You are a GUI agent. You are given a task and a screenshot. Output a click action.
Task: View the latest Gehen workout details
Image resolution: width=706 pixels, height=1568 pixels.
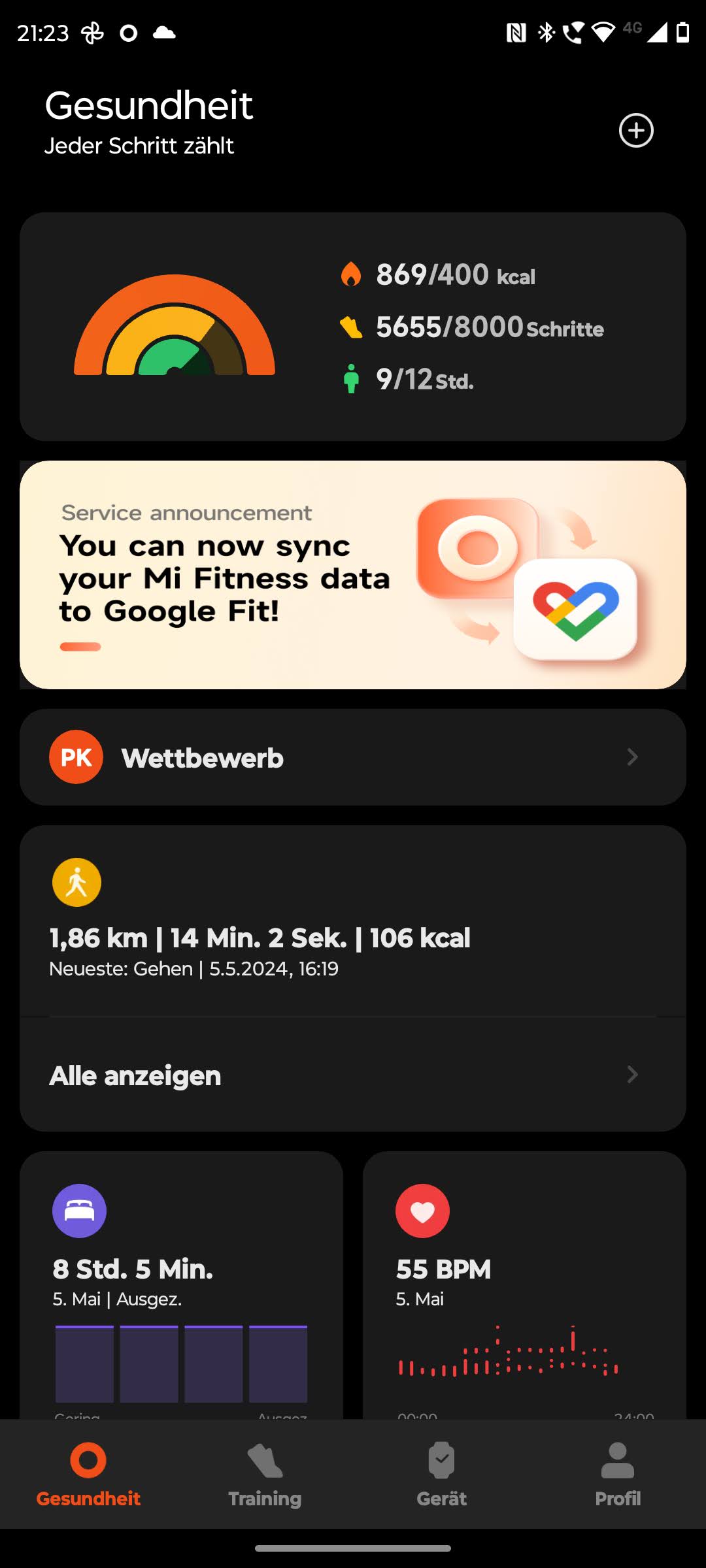coord(353,928)
